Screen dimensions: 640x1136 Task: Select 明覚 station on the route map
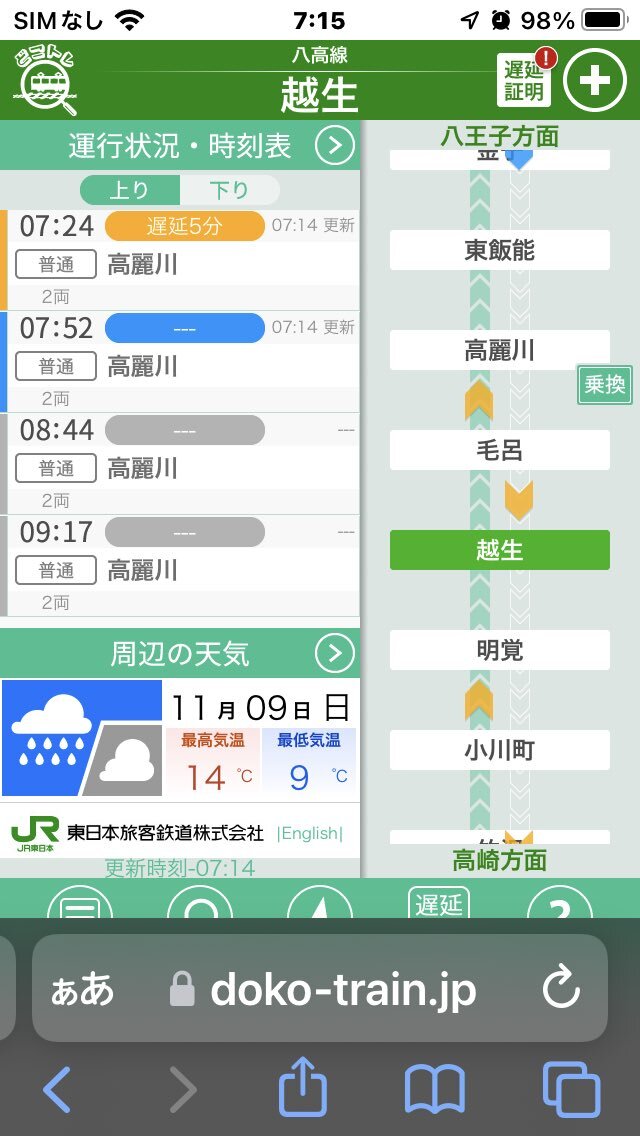[499, 650]
